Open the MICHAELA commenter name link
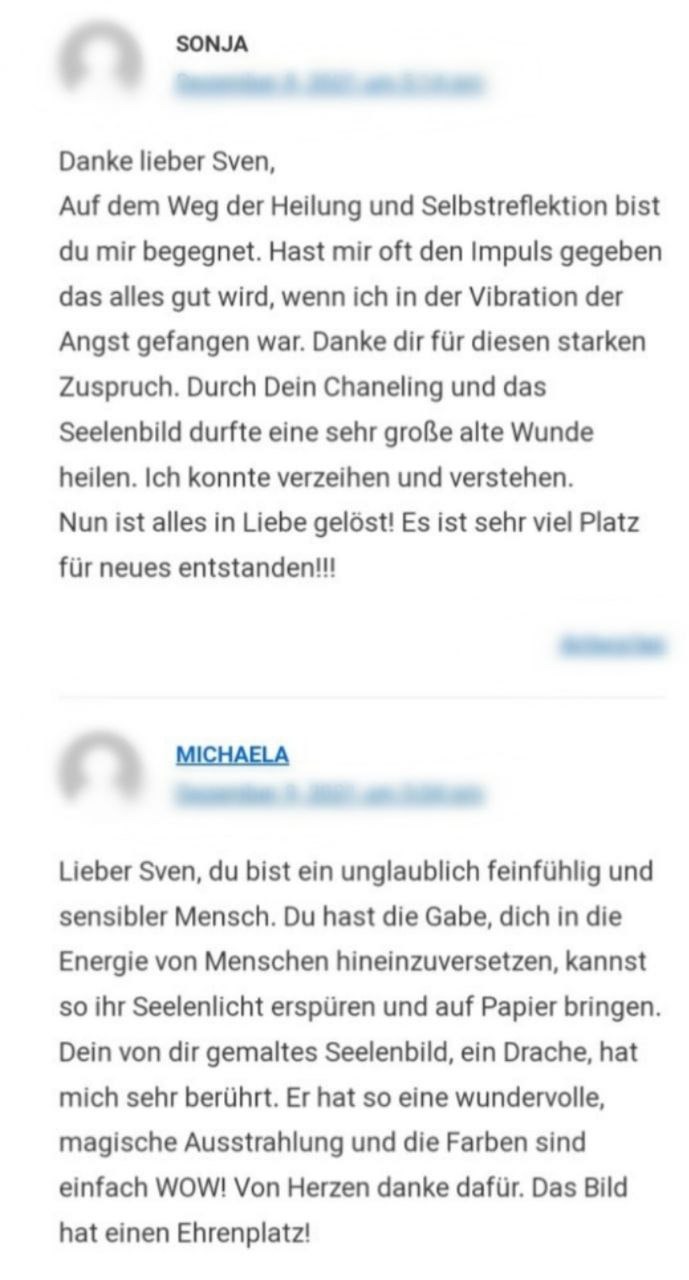 tap(232, 755)
